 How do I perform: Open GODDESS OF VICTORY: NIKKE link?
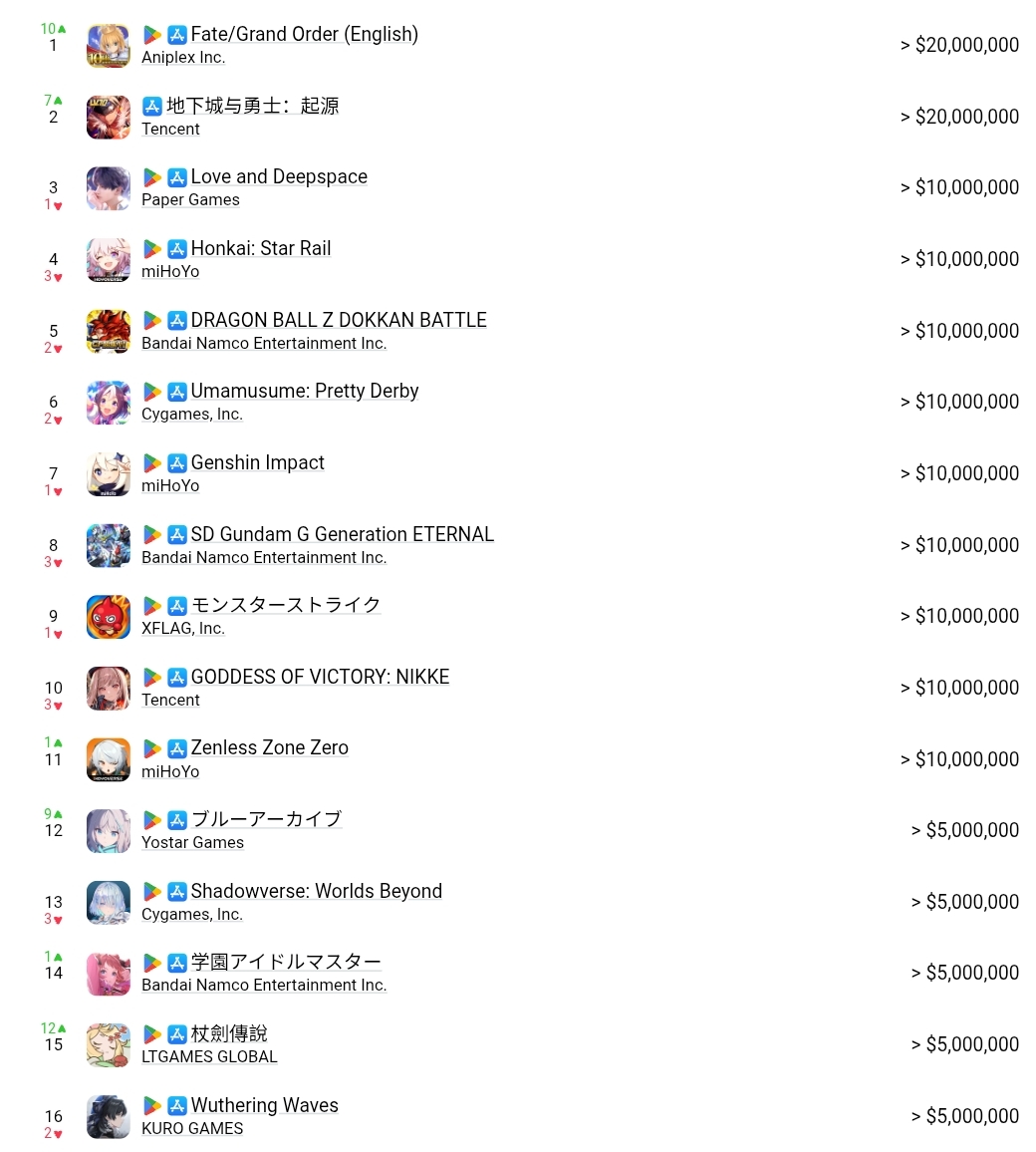pos(320,677)
